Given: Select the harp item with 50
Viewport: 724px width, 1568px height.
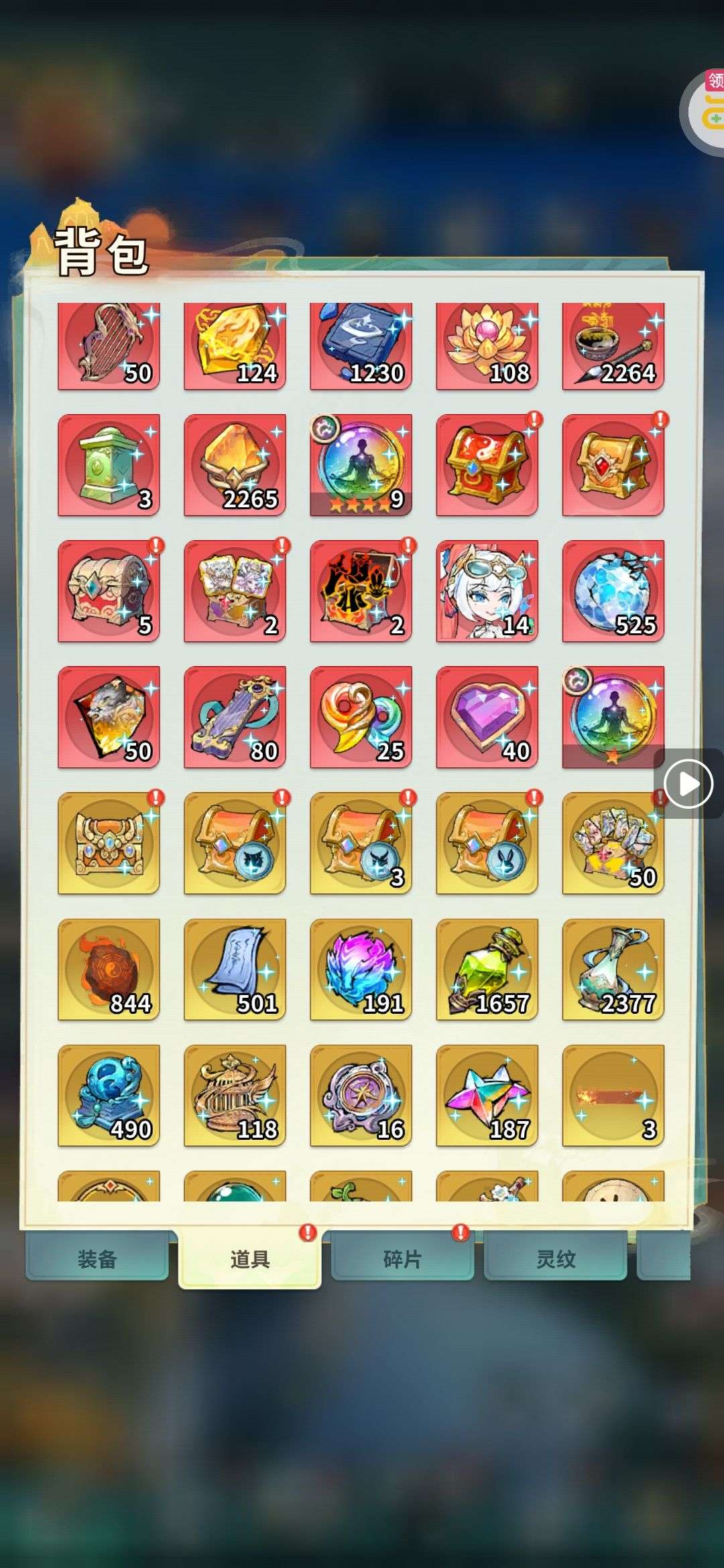Looking at the screenshot, I should click(x=109, y=346).
